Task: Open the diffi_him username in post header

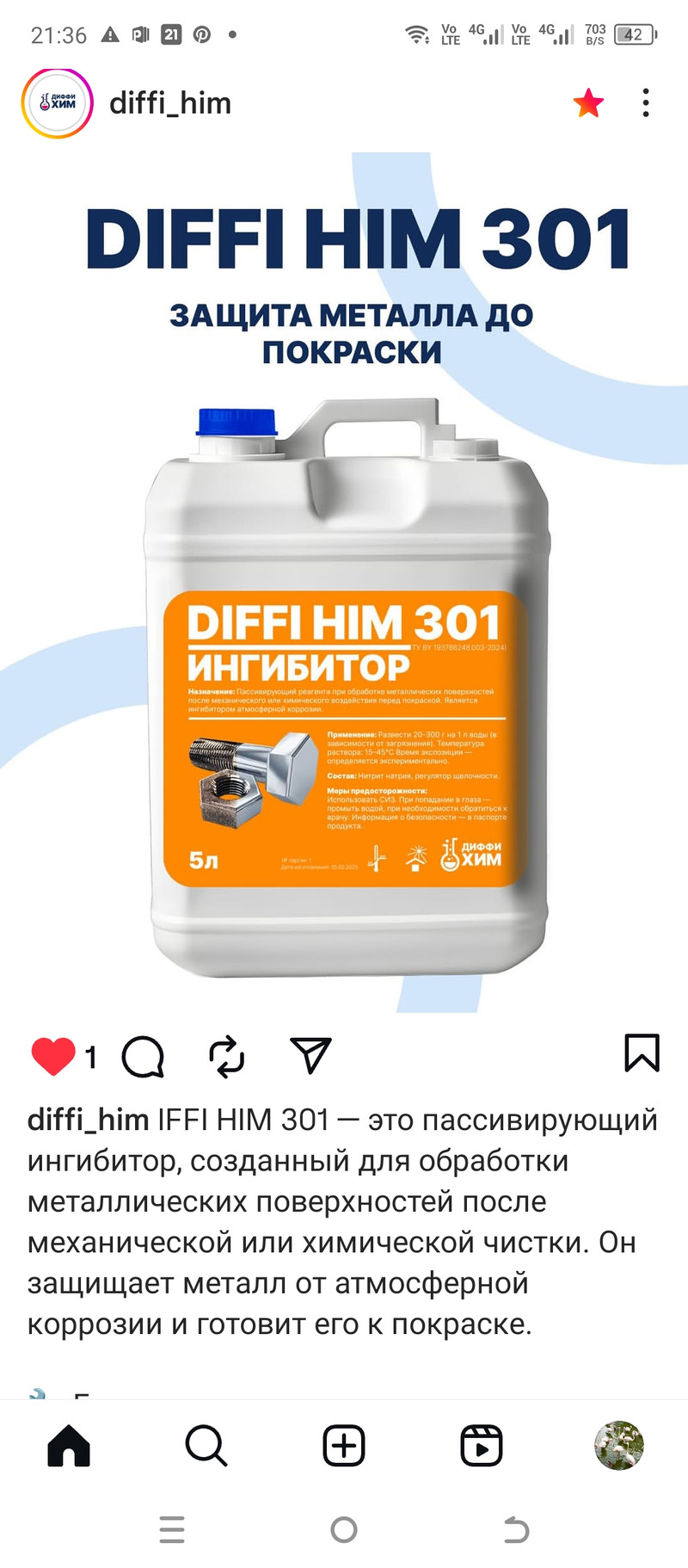Action: (169, 103)
